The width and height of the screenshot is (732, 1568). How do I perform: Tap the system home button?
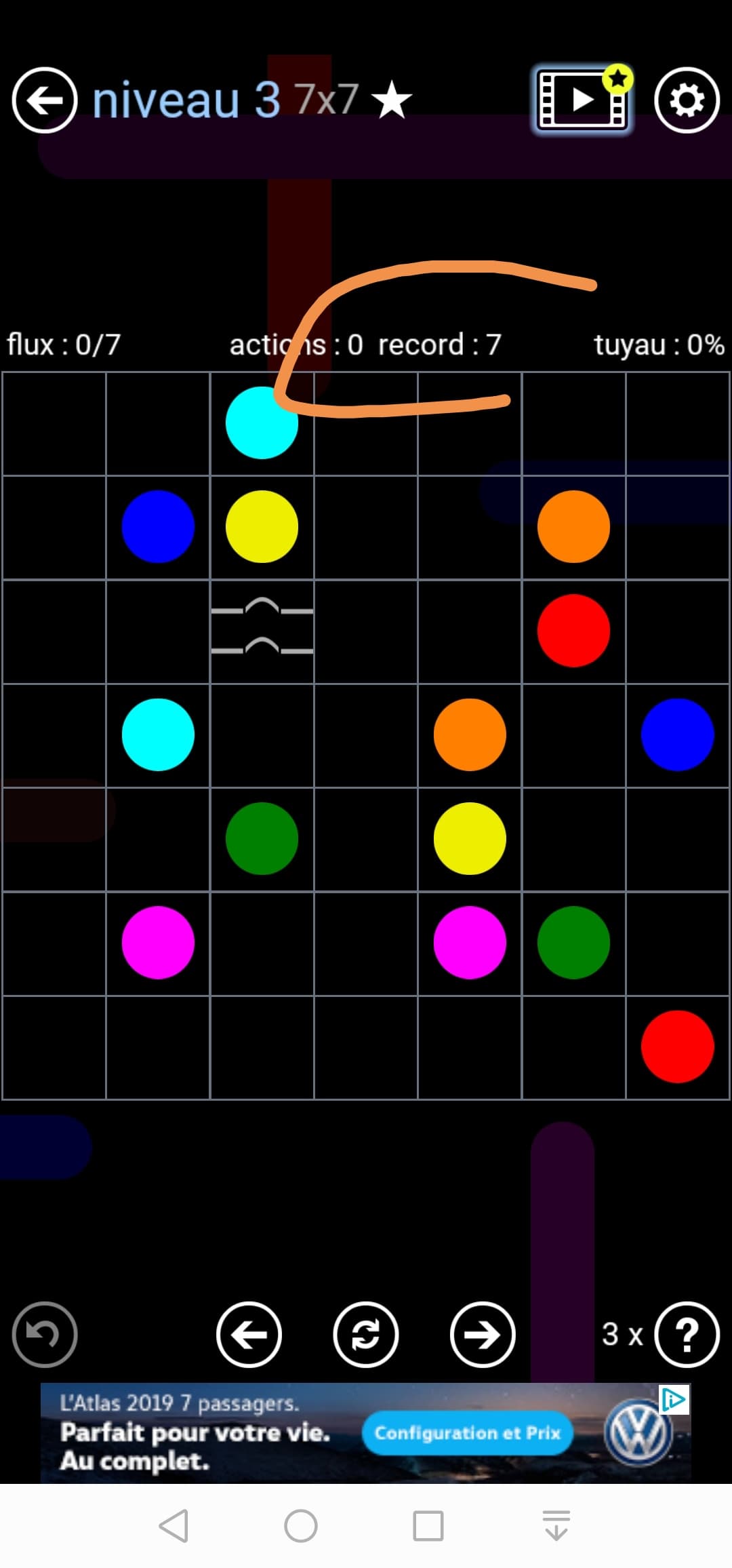[x=301, y=1526]
